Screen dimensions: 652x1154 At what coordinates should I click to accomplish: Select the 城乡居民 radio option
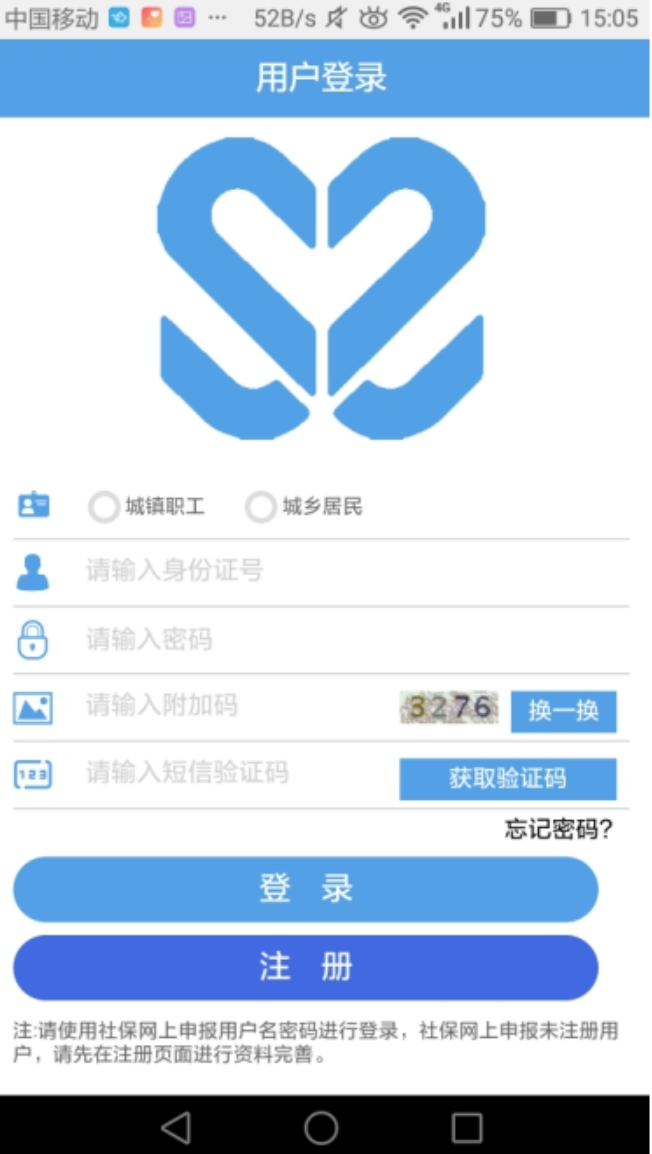point(260,507)
